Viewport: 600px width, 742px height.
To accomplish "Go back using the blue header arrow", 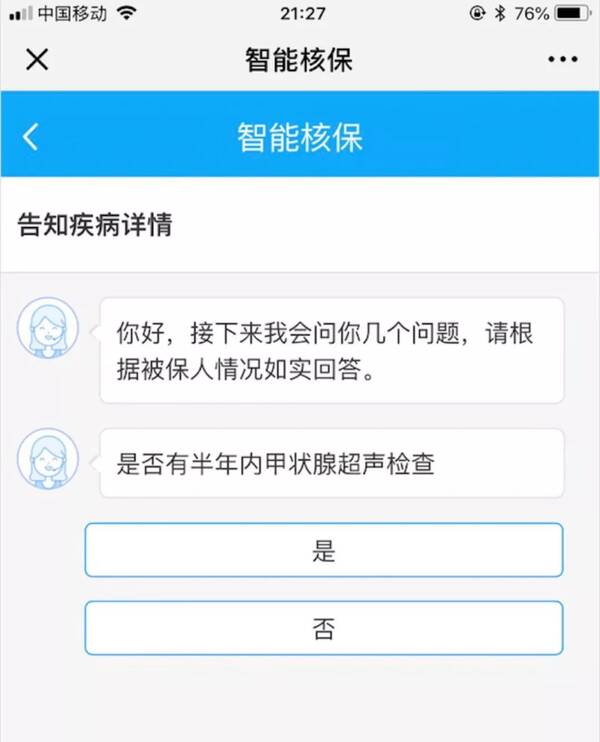I will tap(31, 137).
